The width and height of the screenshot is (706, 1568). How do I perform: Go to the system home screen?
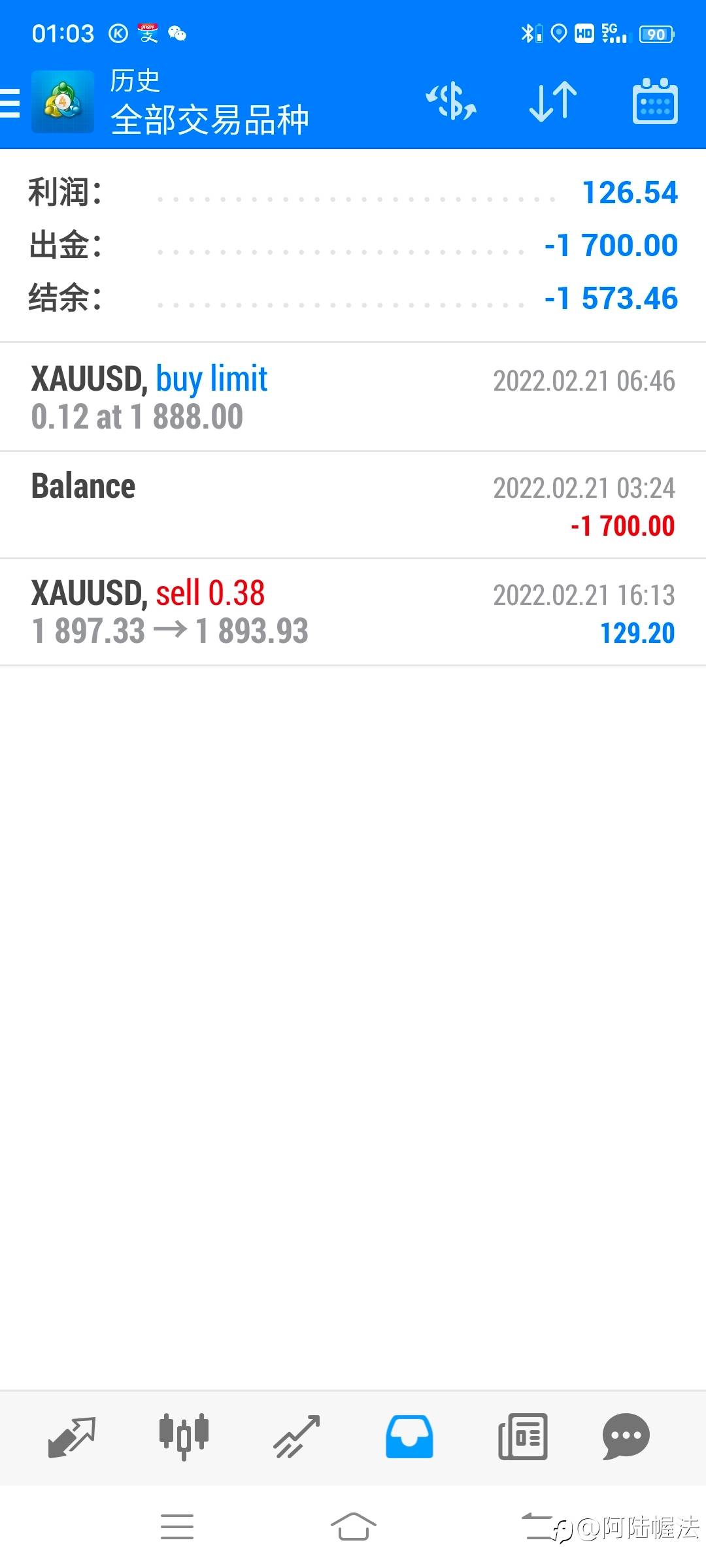click(353, 1527)
